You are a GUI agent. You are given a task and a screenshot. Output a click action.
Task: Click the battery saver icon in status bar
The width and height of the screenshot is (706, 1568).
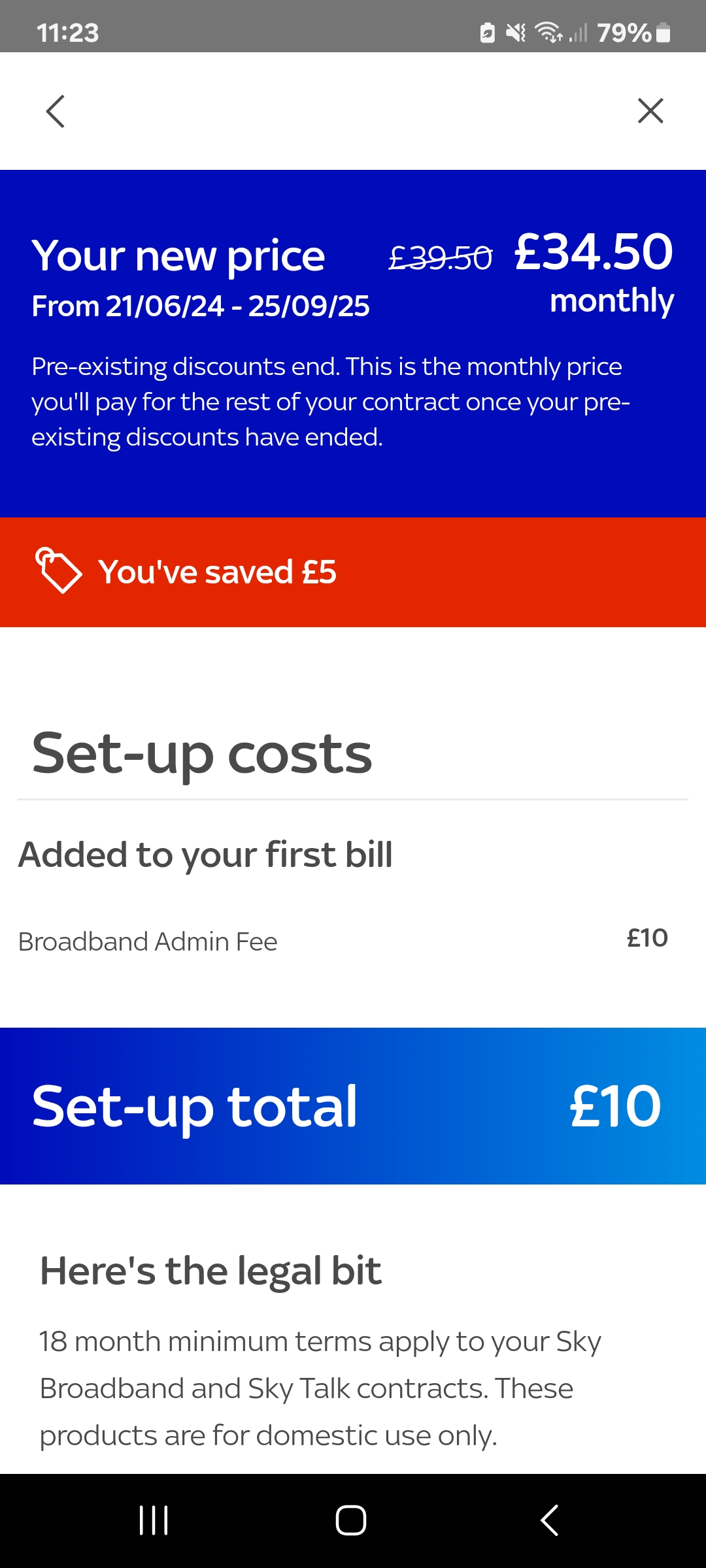click(x=488, y=32)
